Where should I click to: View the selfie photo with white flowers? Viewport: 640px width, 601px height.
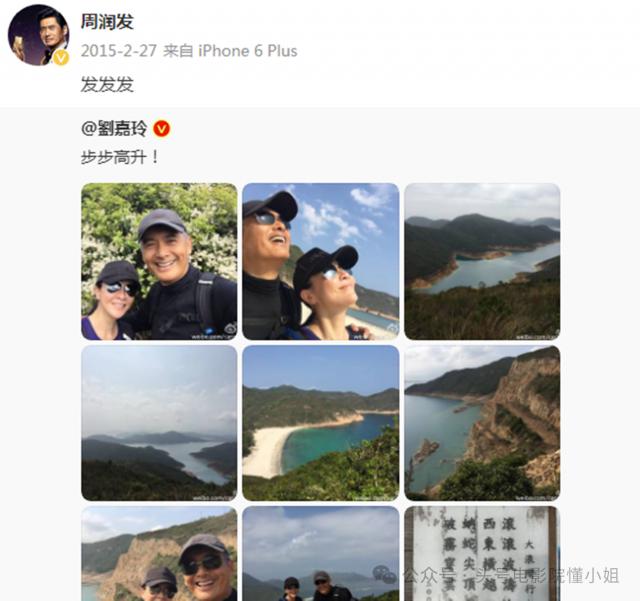pos(159,261)
